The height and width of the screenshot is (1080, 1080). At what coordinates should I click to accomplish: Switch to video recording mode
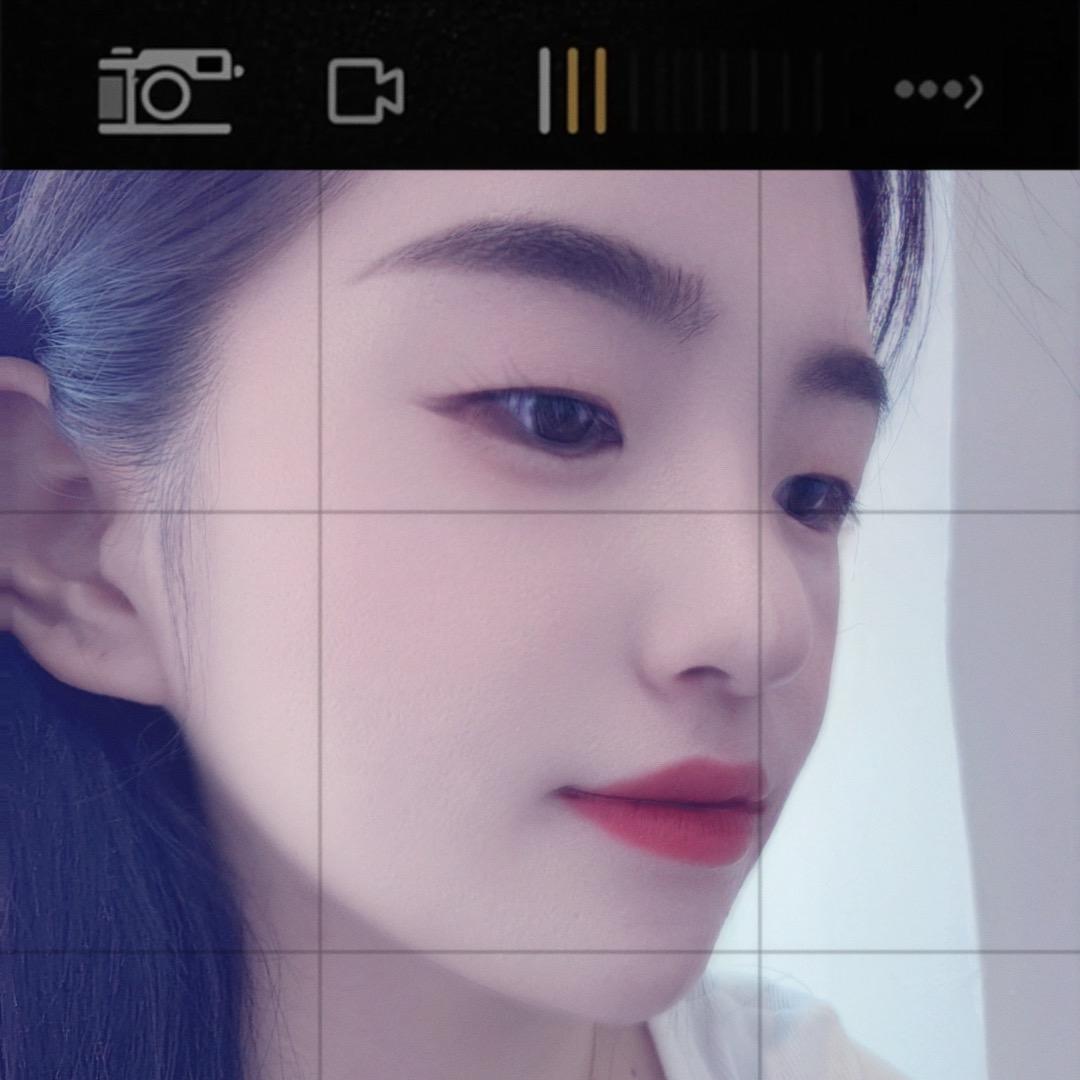pyautogui.click(x=365, y=91)
